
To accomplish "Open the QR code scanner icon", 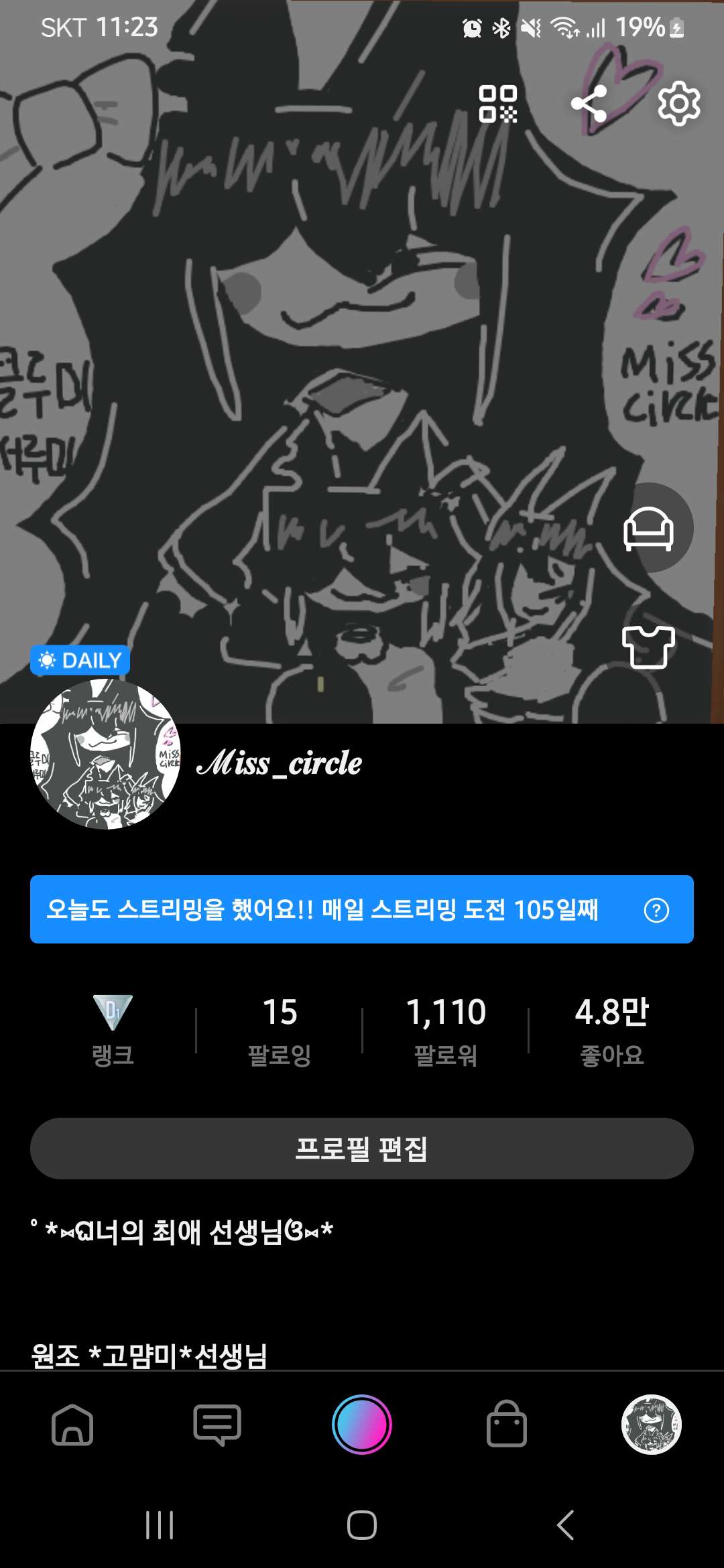I will pos(497,104).
